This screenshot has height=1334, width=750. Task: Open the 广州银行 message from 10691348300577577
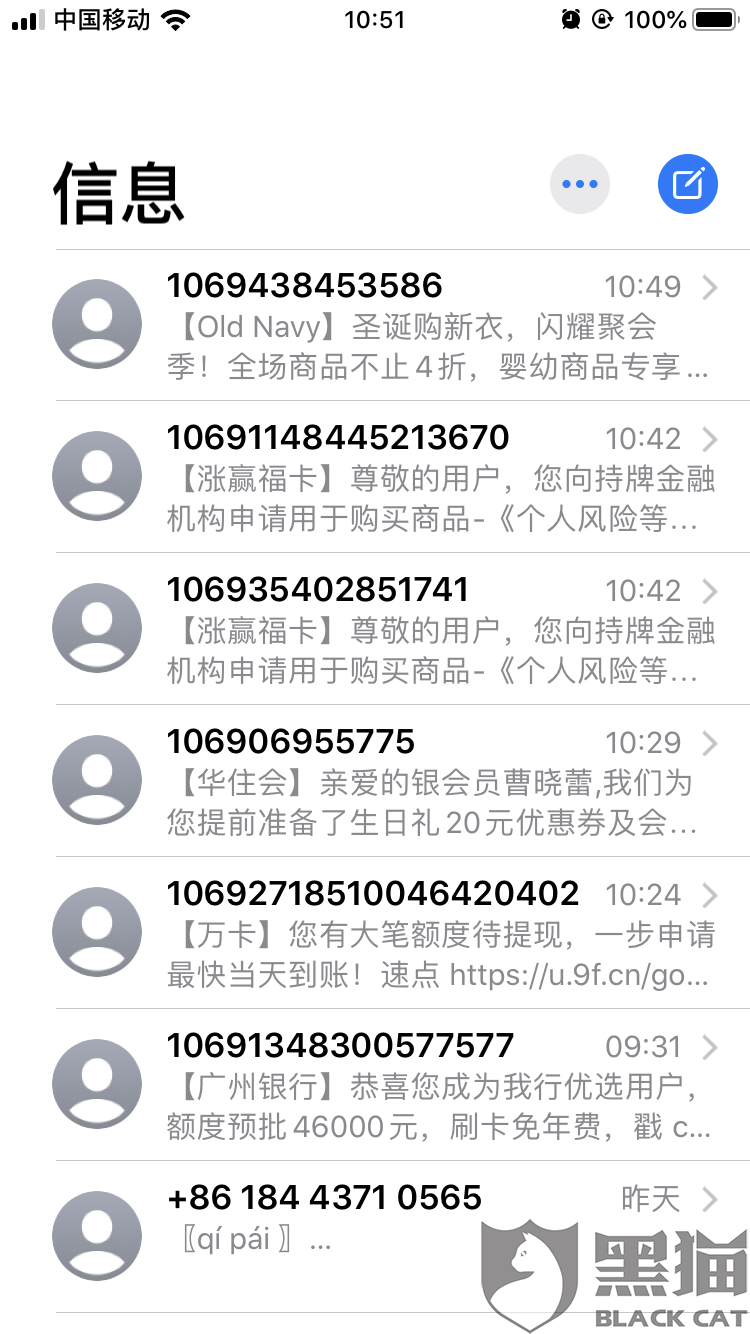[438, 1086]
